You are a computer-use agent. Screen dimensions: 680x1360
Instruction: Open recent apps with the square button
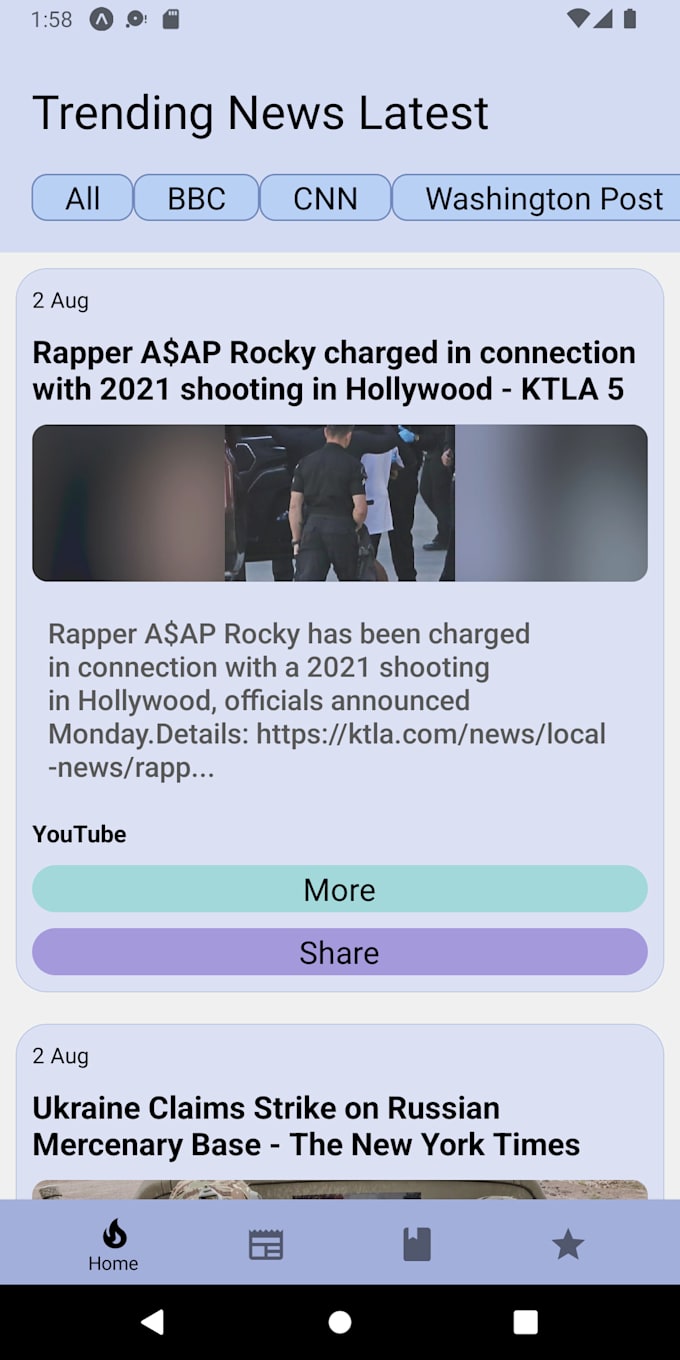[525, 1322]
